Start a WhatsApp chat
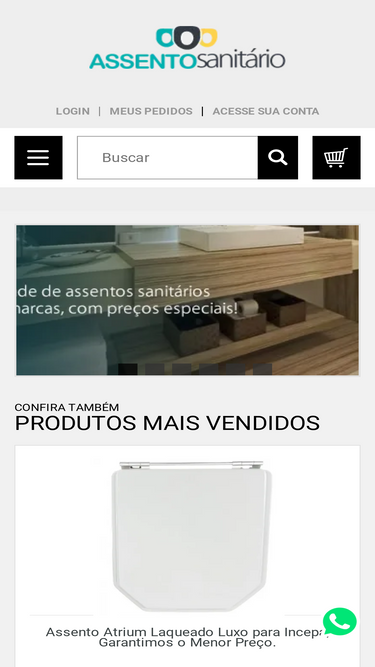375x667 pixels. [340, 621]
